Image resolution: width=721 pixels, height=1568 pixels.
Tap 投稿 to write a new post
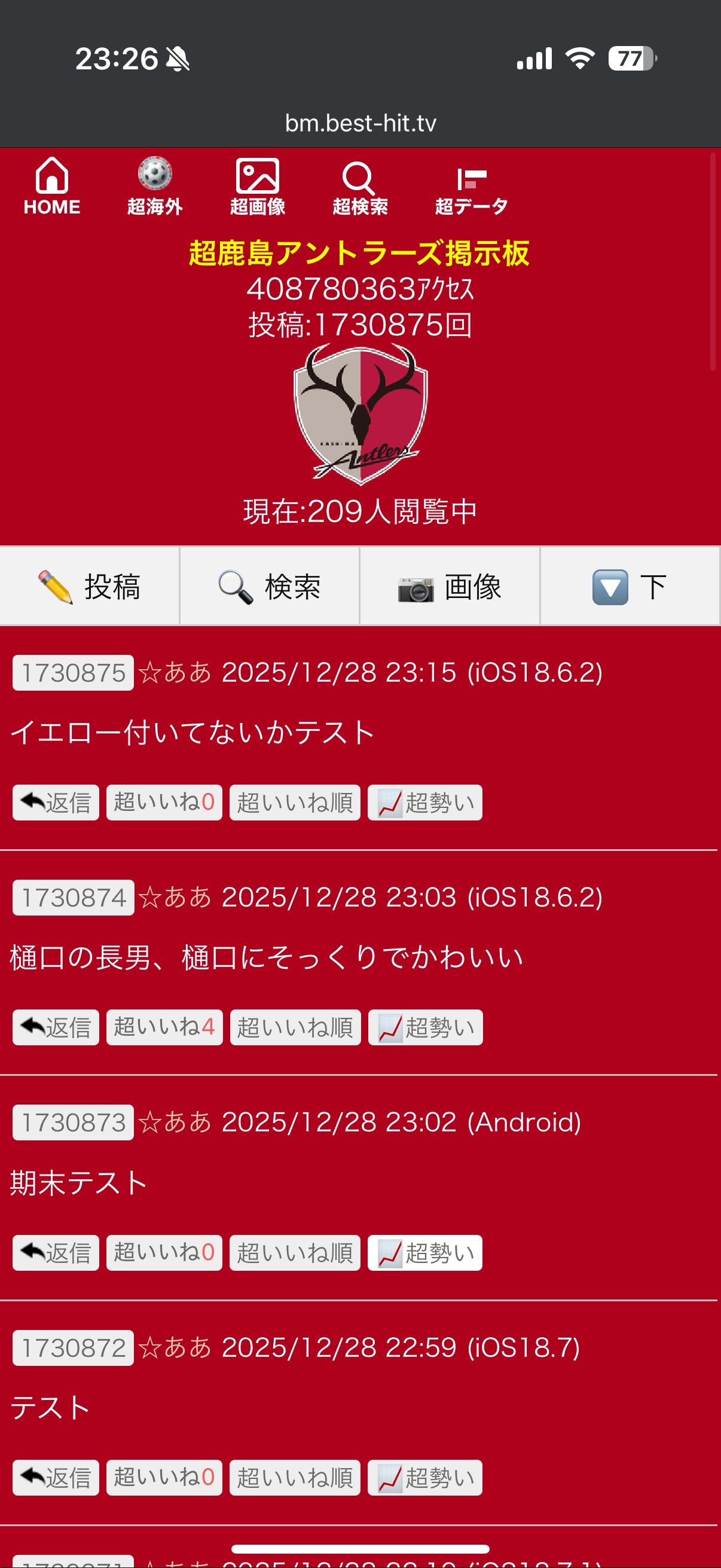coord(90,586)
